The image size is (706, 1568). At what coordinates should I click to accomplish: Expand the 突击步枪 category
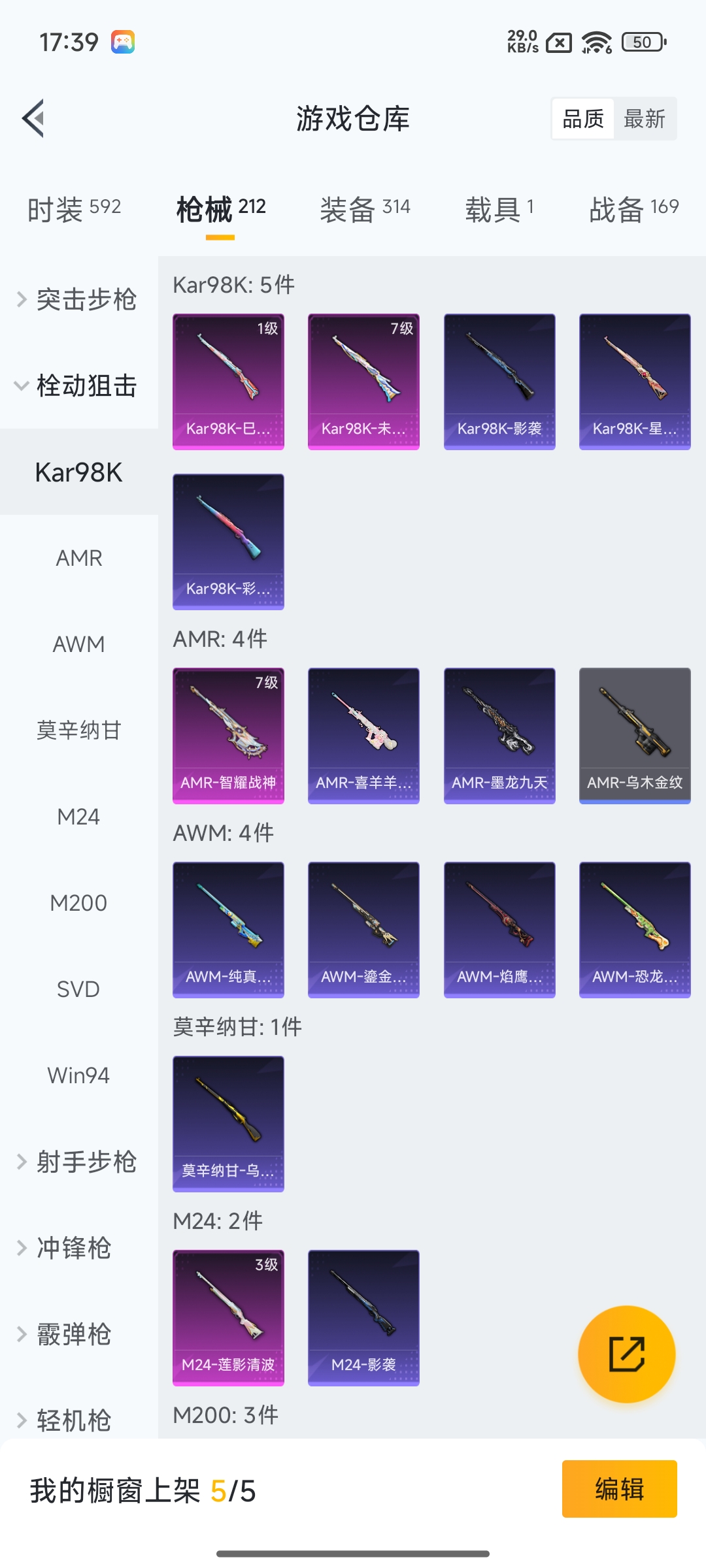78,299
